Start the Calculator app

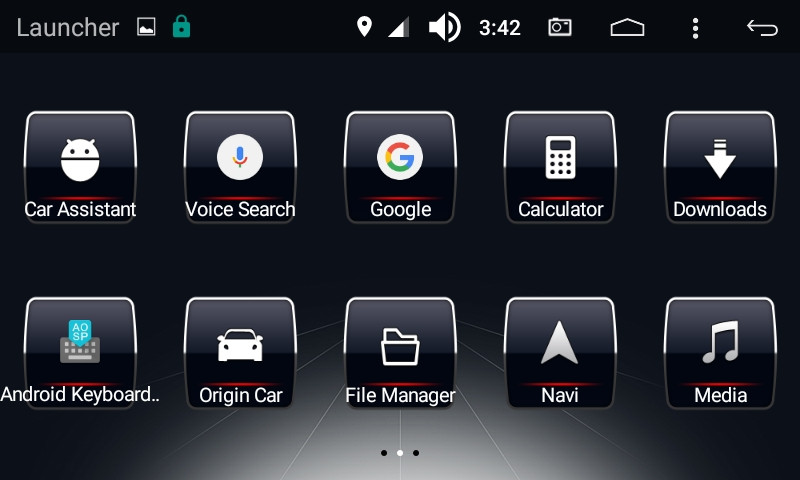tap(560, 167)
